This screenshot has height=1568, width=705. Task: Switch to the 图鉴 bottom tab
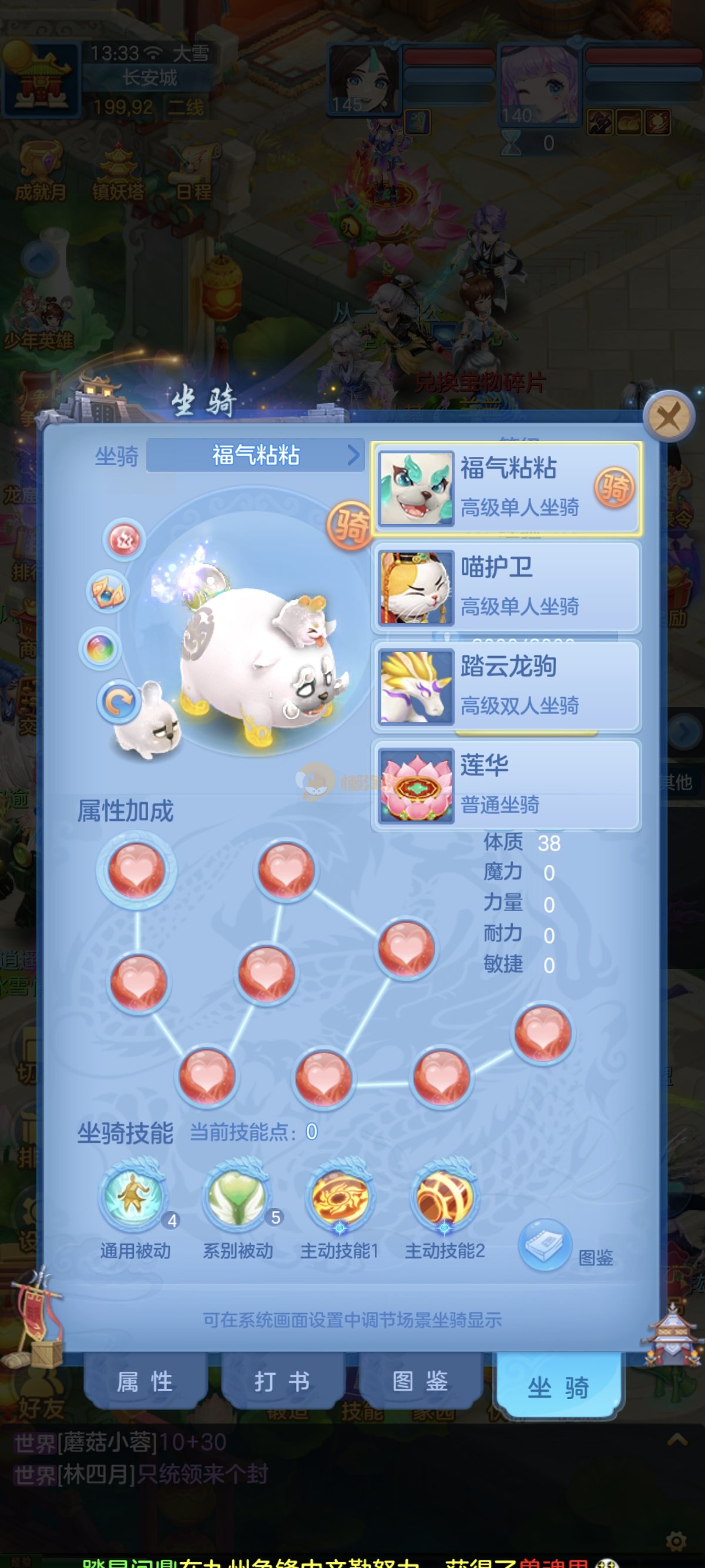click(x=420, y=1381)
